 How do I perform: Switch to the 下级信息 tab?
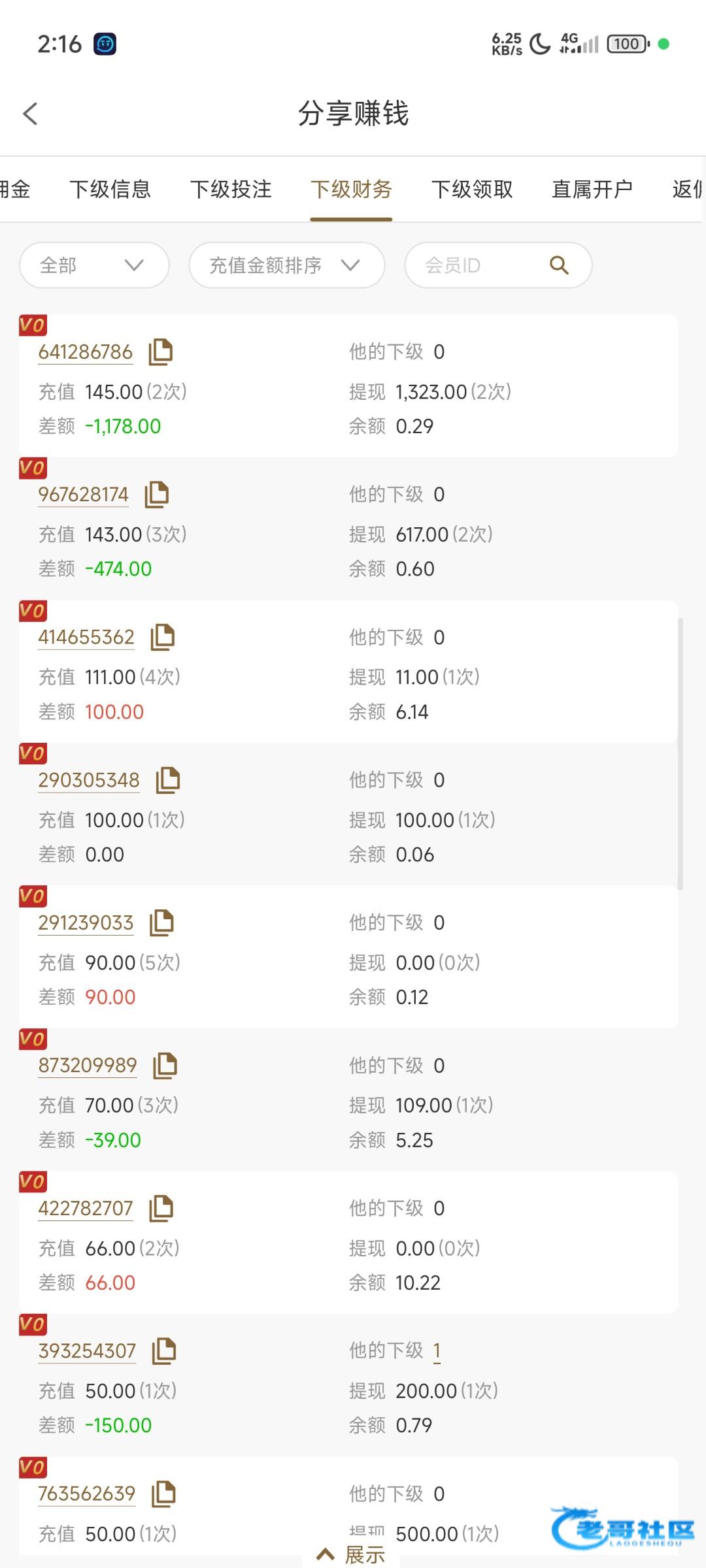click(x=110, y=189)
